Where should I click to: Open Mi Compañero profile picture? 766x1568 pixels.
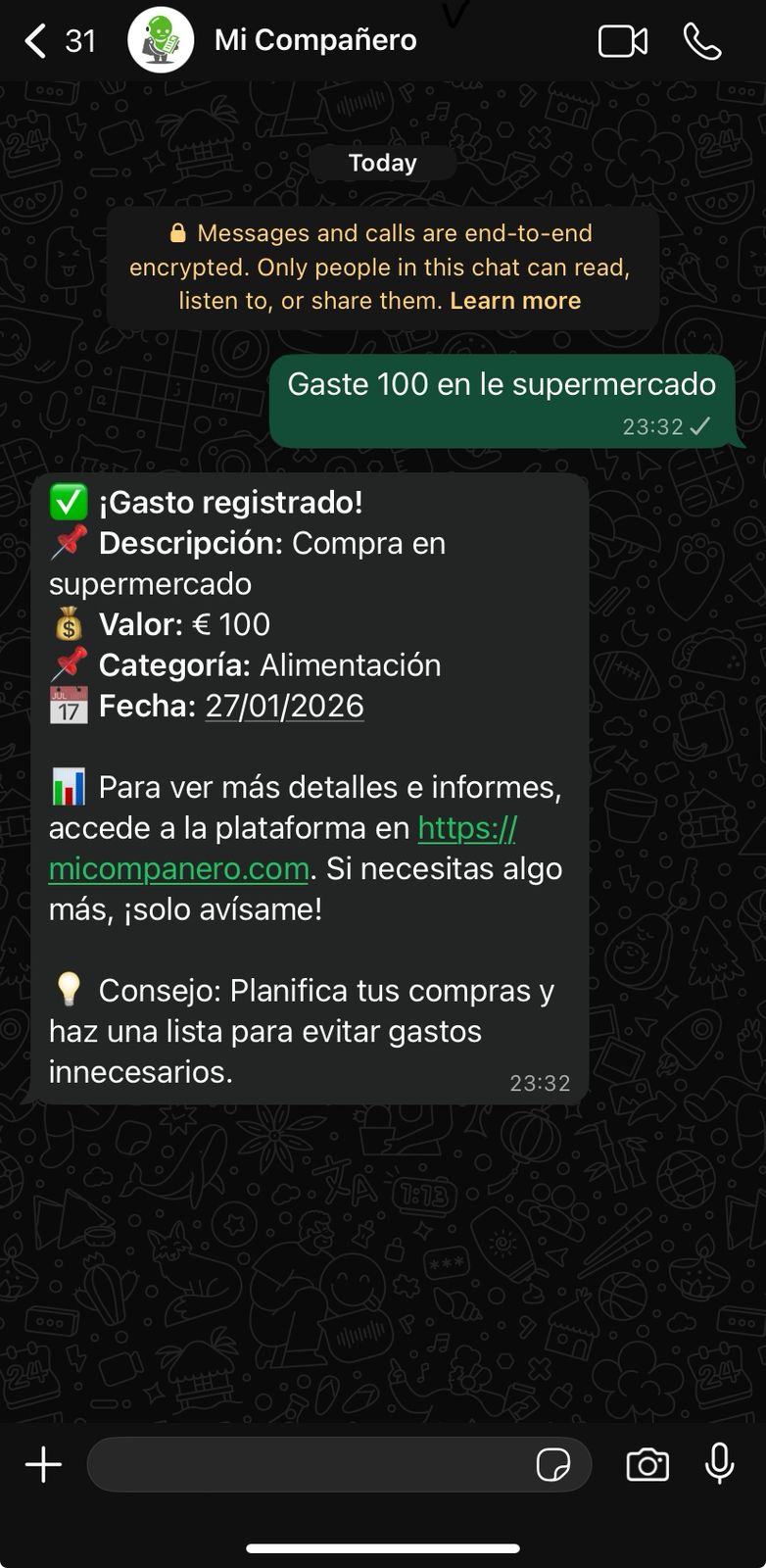[x=161, y=40]
